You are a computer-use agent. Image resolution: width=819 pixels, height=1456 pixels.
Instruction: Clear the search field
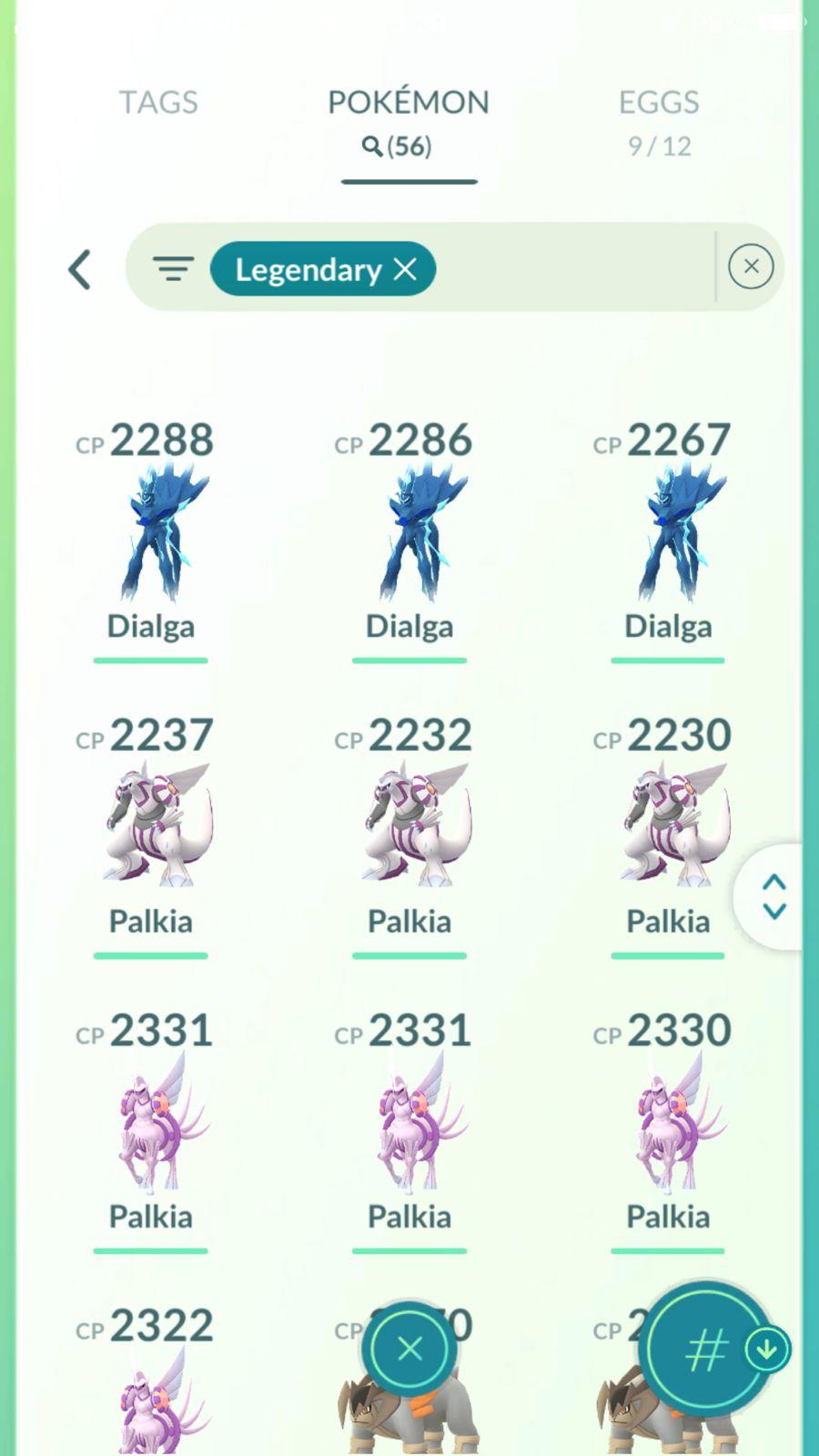click(x=751, y=267)
